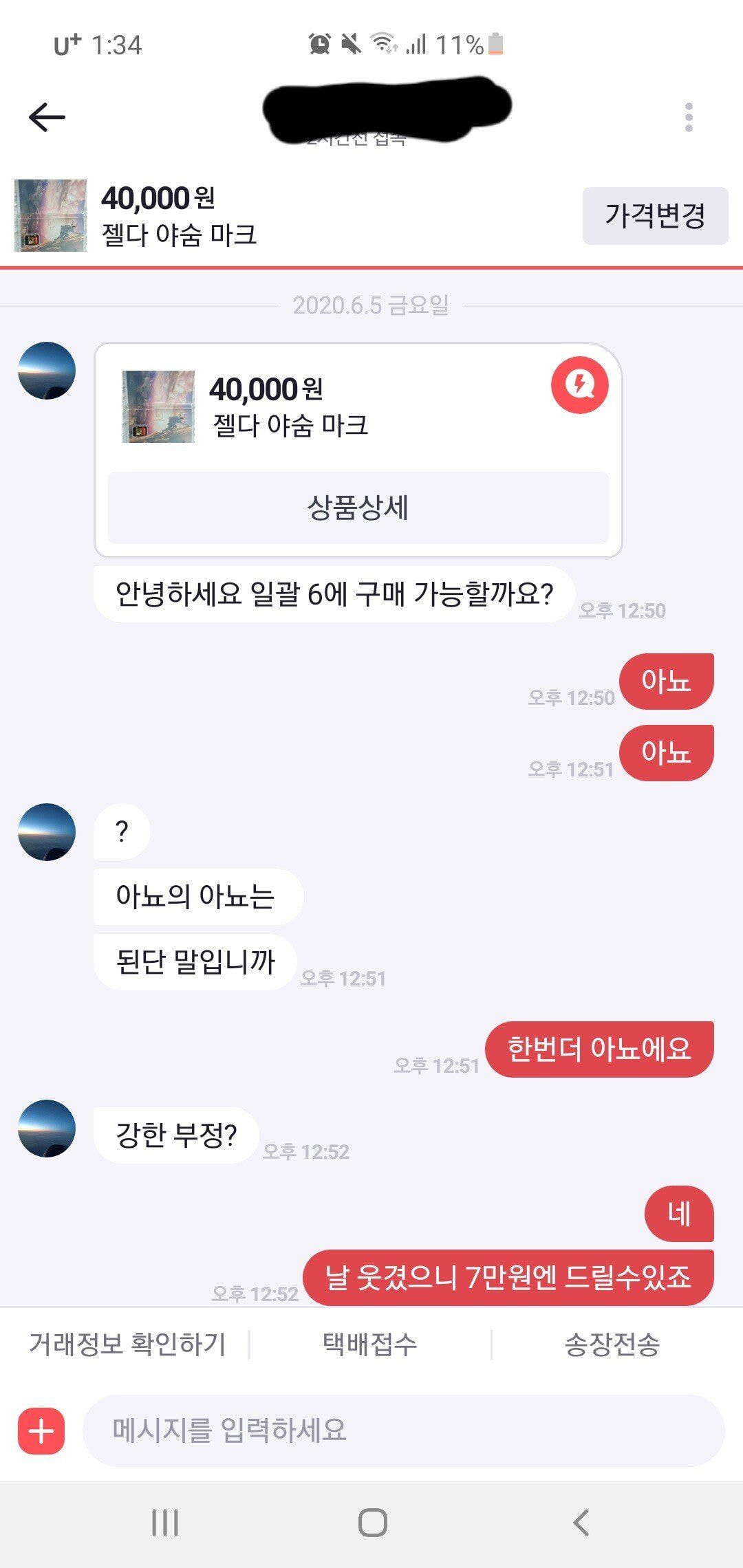Choose 송장전송
The height and width of the screenshot is (1568, 743).
click(x=612, y=1344)
